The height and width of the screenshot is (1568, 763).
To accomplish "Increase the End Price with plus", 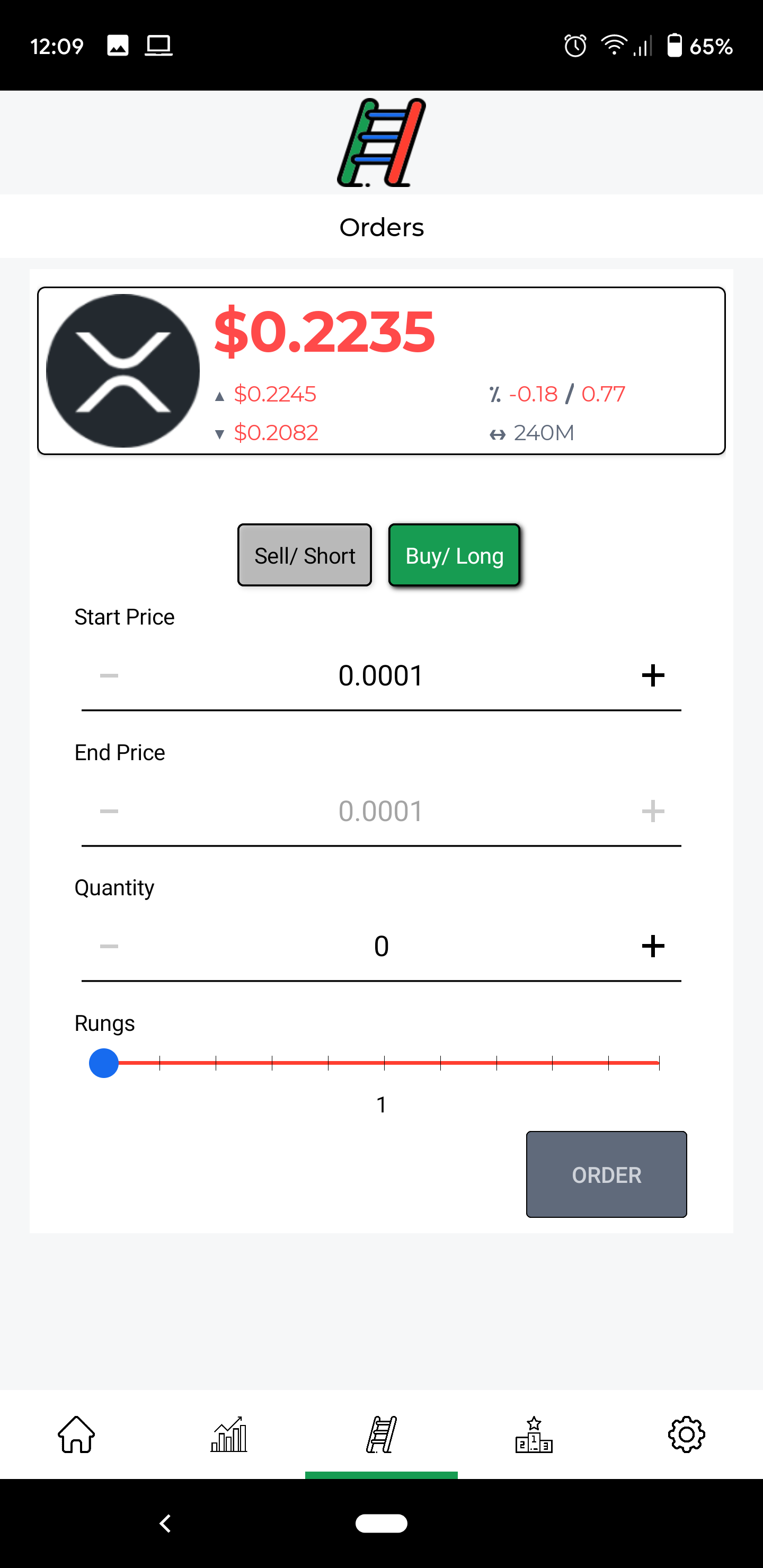I will pyautogui.click(x=653, y=811).
